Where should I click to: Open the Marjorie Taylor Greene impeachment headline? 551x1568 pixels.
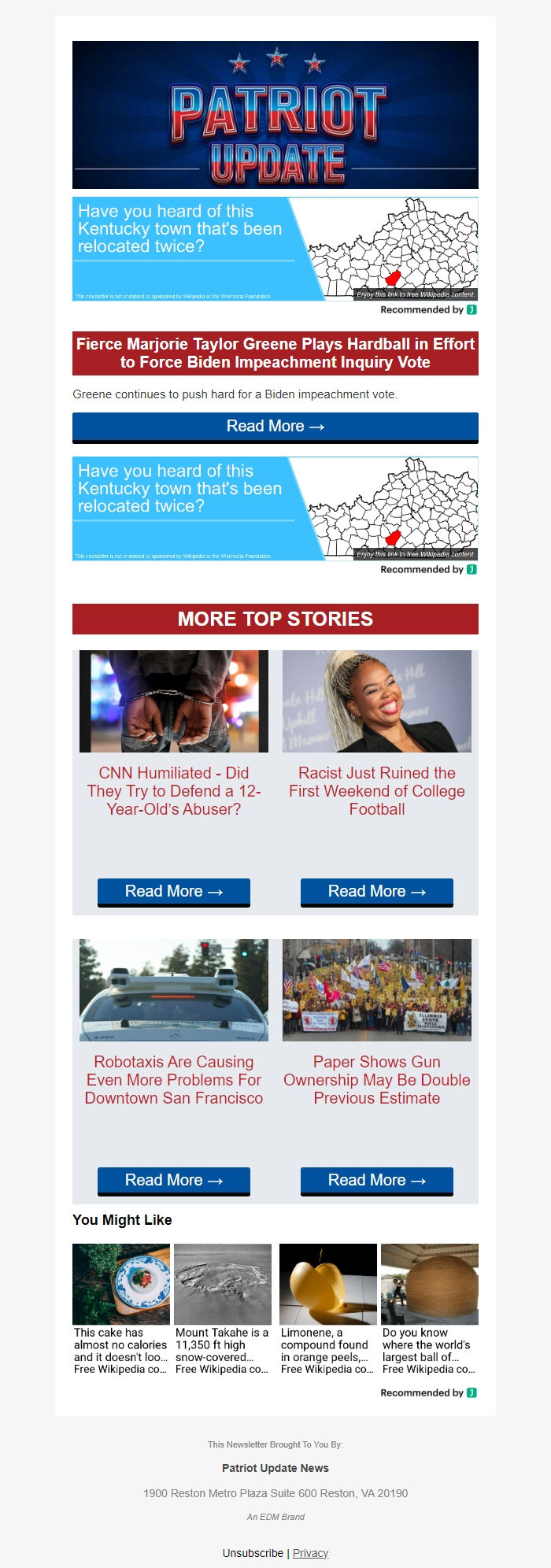click(275, 353)
